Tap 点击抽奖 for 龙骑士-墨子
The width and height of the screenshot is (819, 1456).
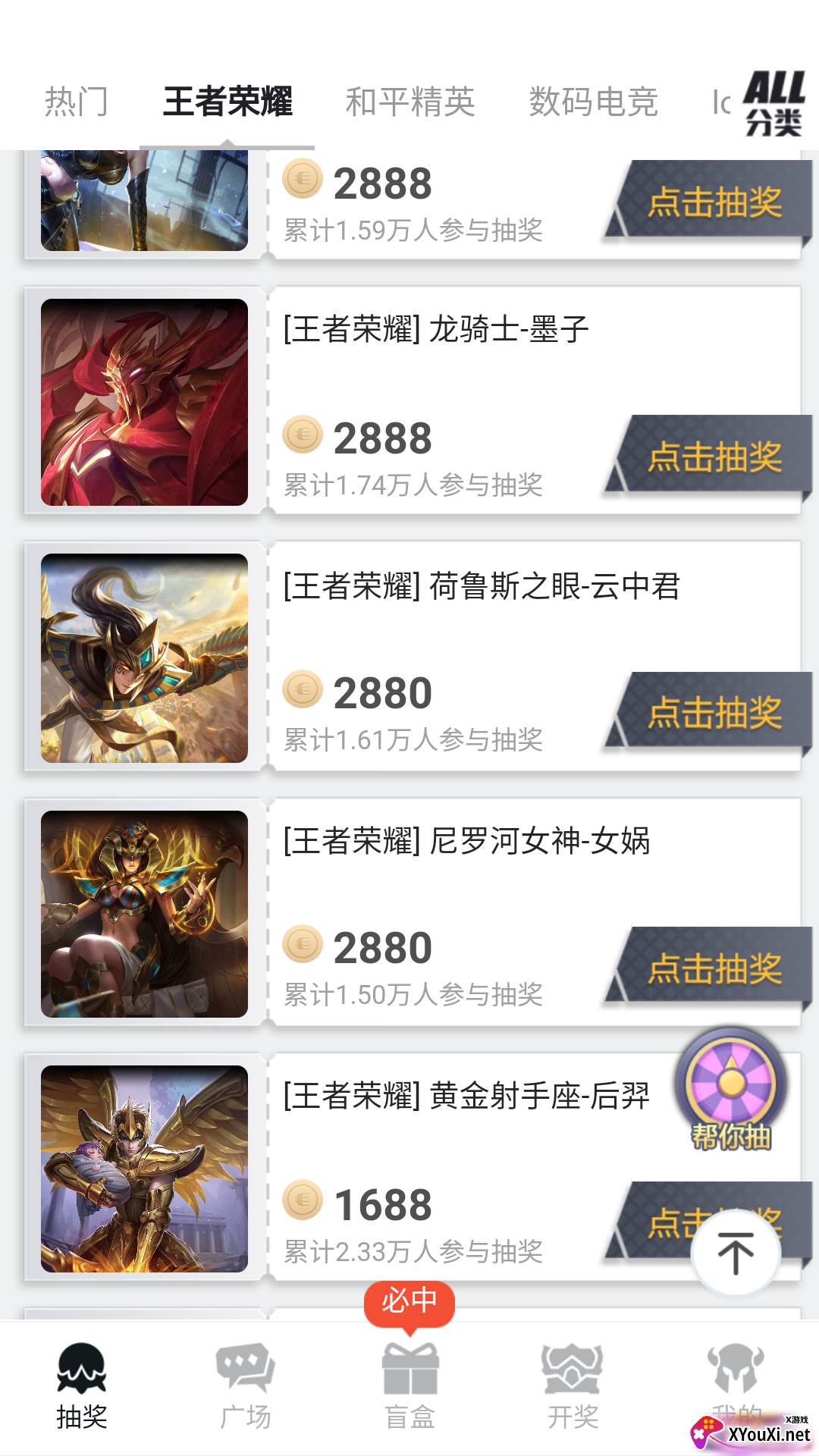tap(713, 457)
